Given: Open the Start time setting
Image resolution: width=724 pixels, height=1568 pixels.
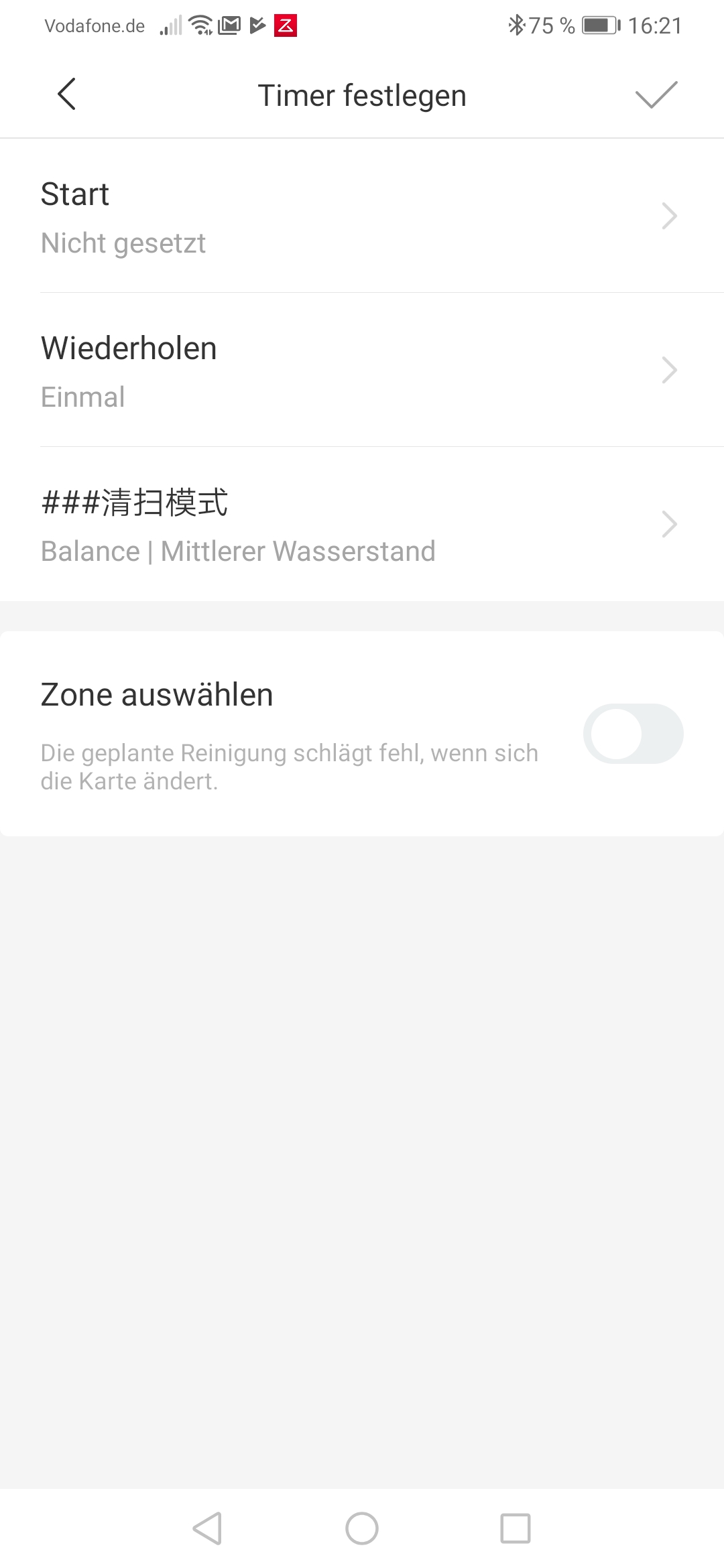Looking at the screenshot, I should click(362, 216).
